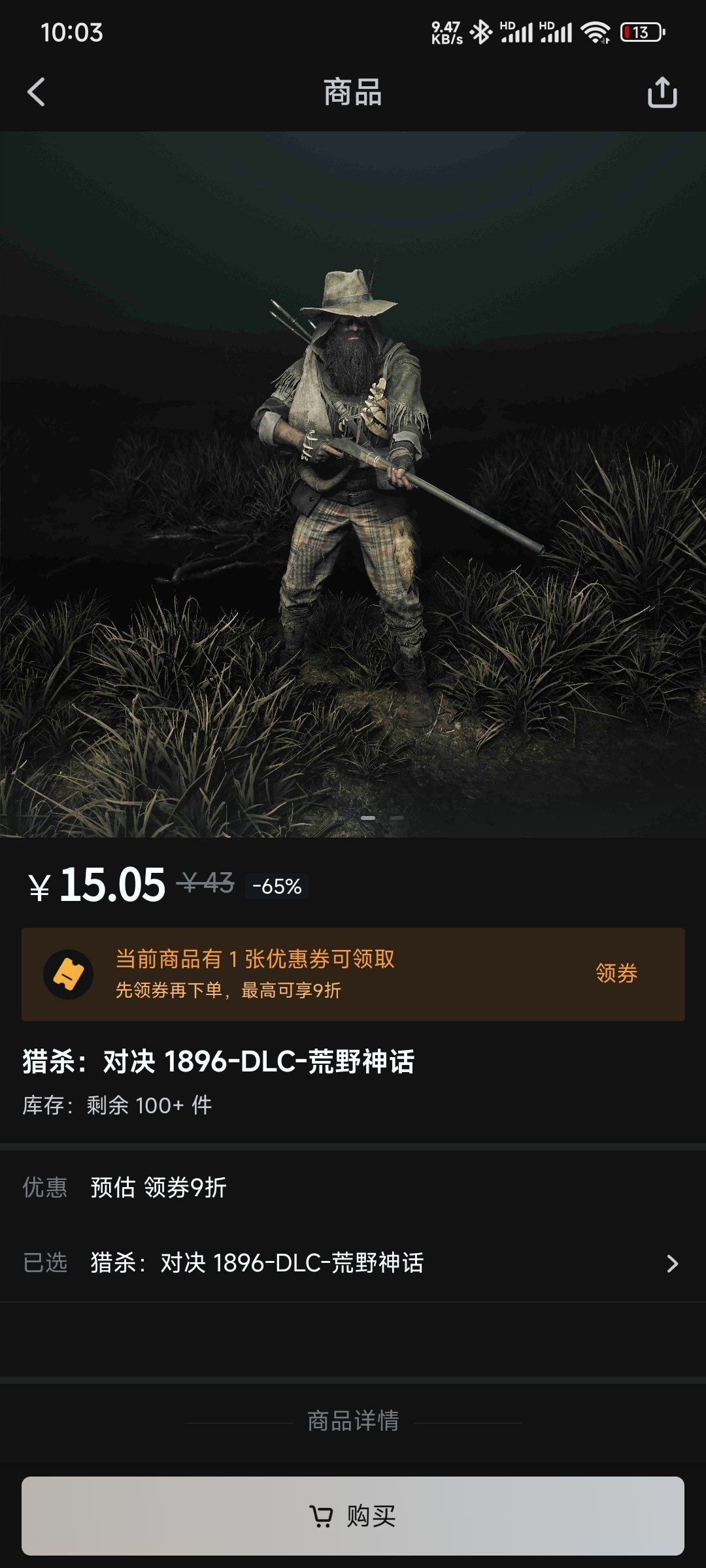Go back from the 商品 page
The height and width of the screenshot is (1568, 706).
[x=37, y=92]
